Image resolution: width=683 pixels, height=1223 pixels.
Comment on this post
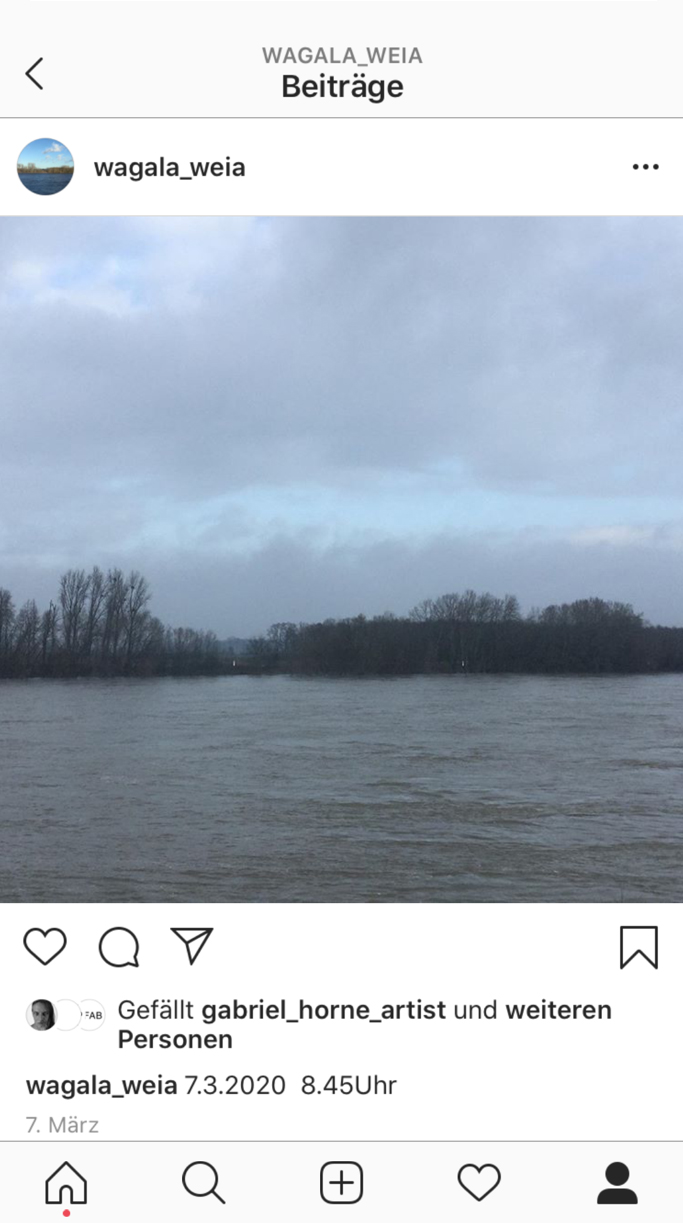click(118, 946)
